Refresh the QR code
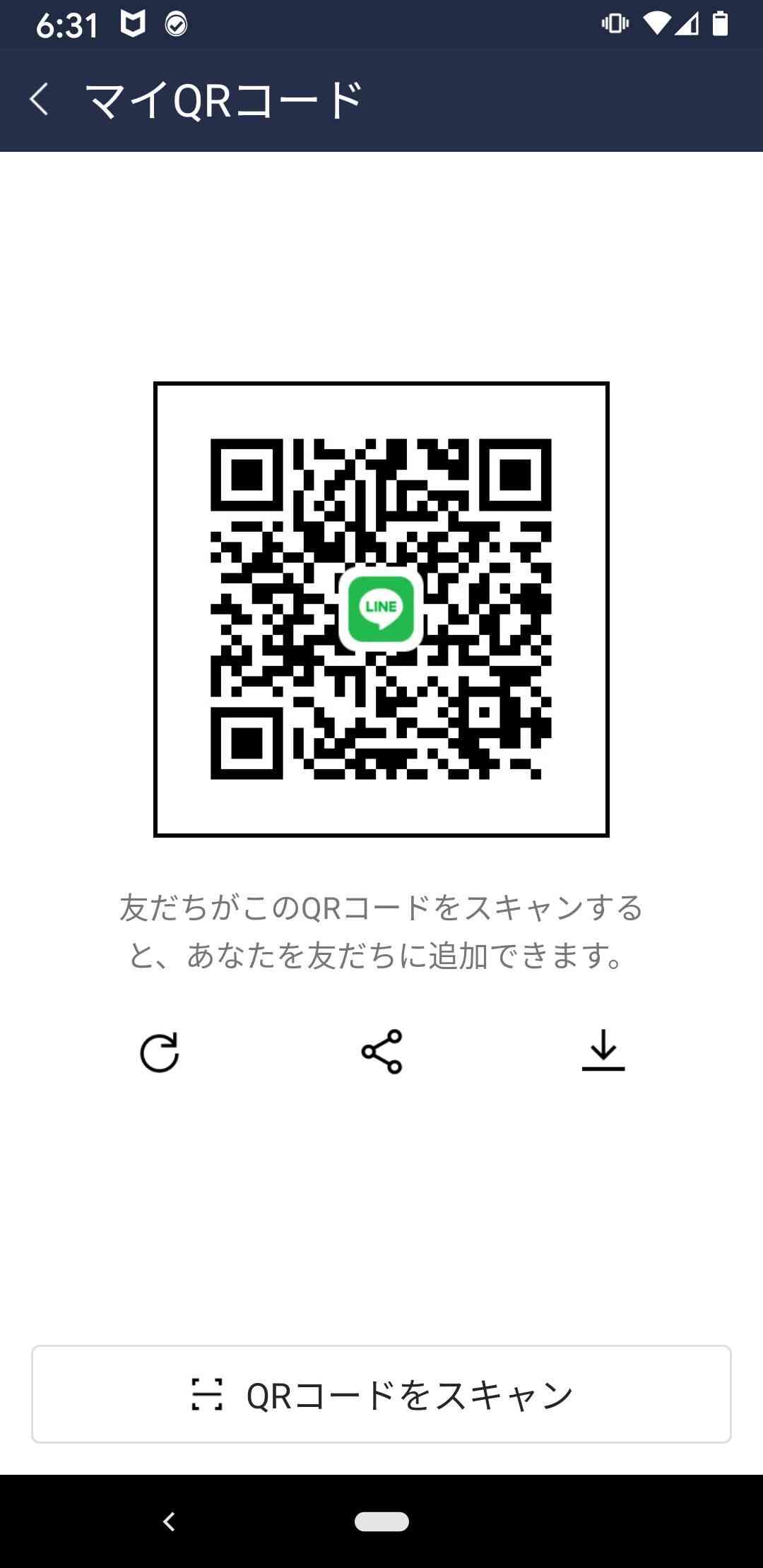Screen dimensions: 763x1568 160,1052
